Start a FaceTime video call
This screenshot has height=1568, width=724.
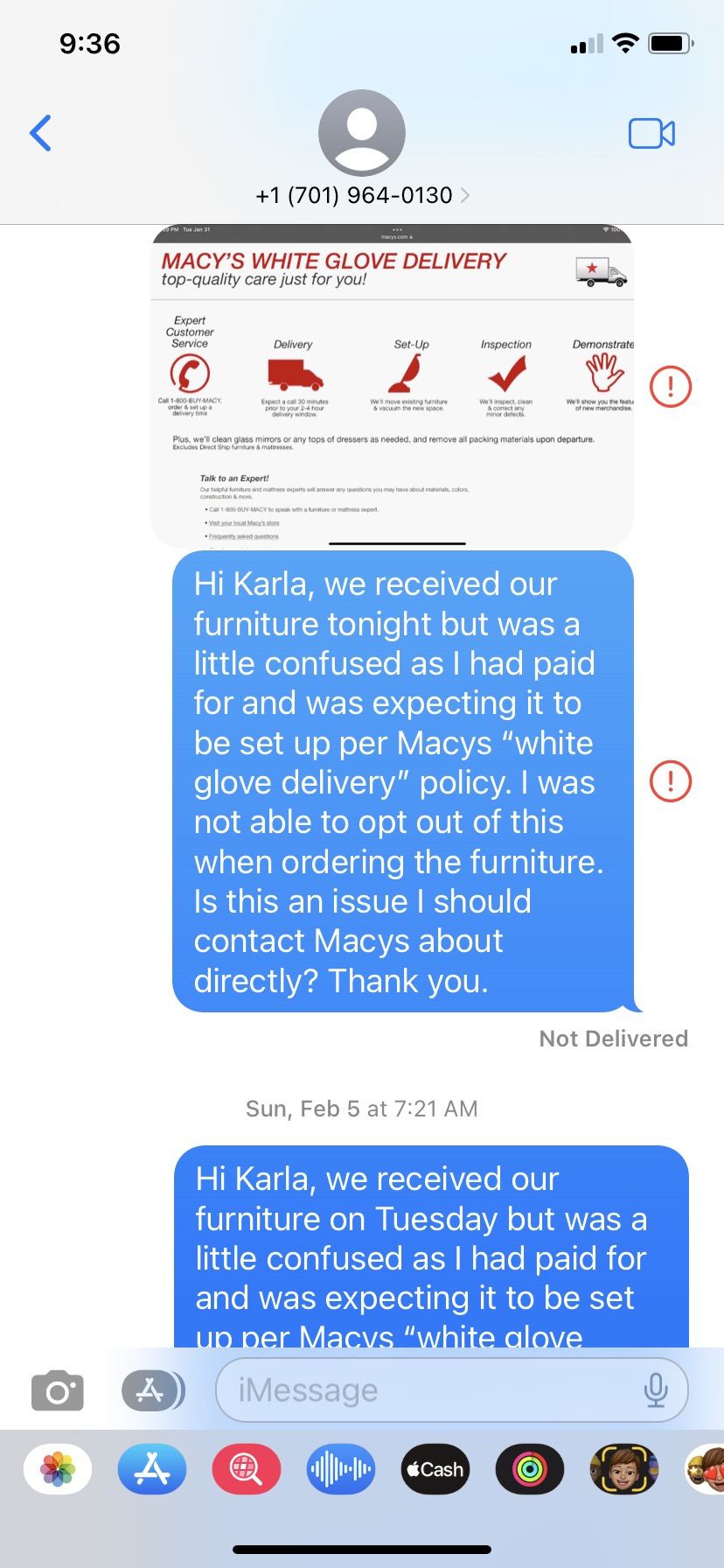click(651, 131)
